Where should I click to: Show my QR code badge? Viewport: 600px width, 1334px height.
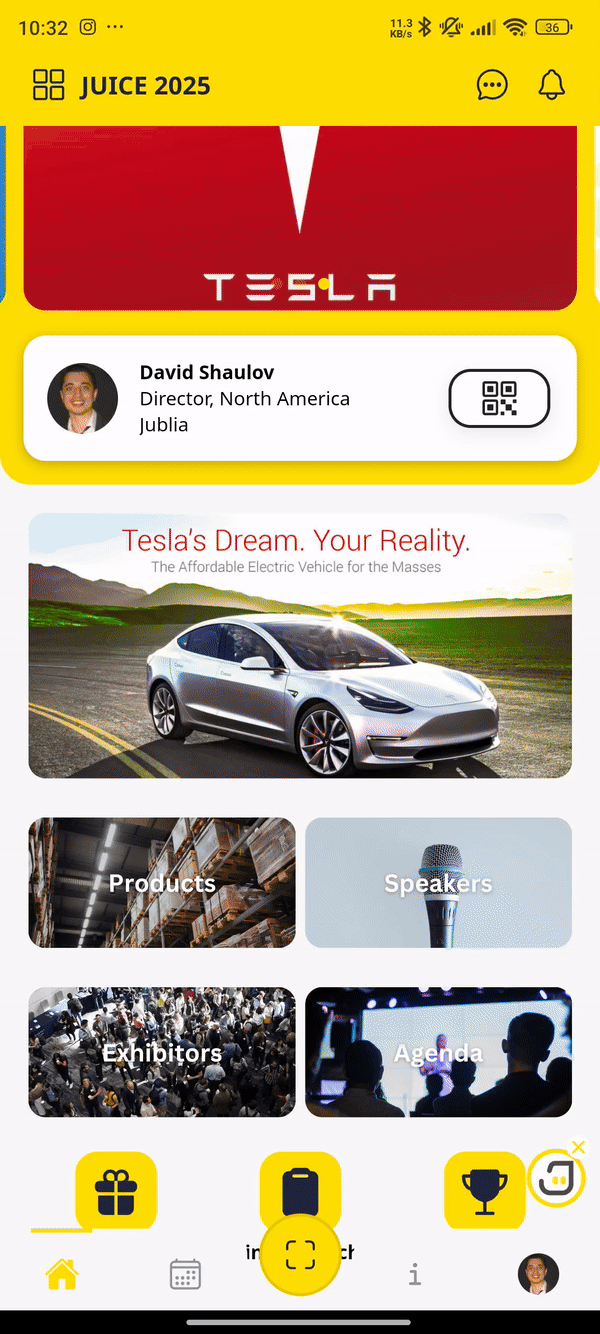click(499, 398)
